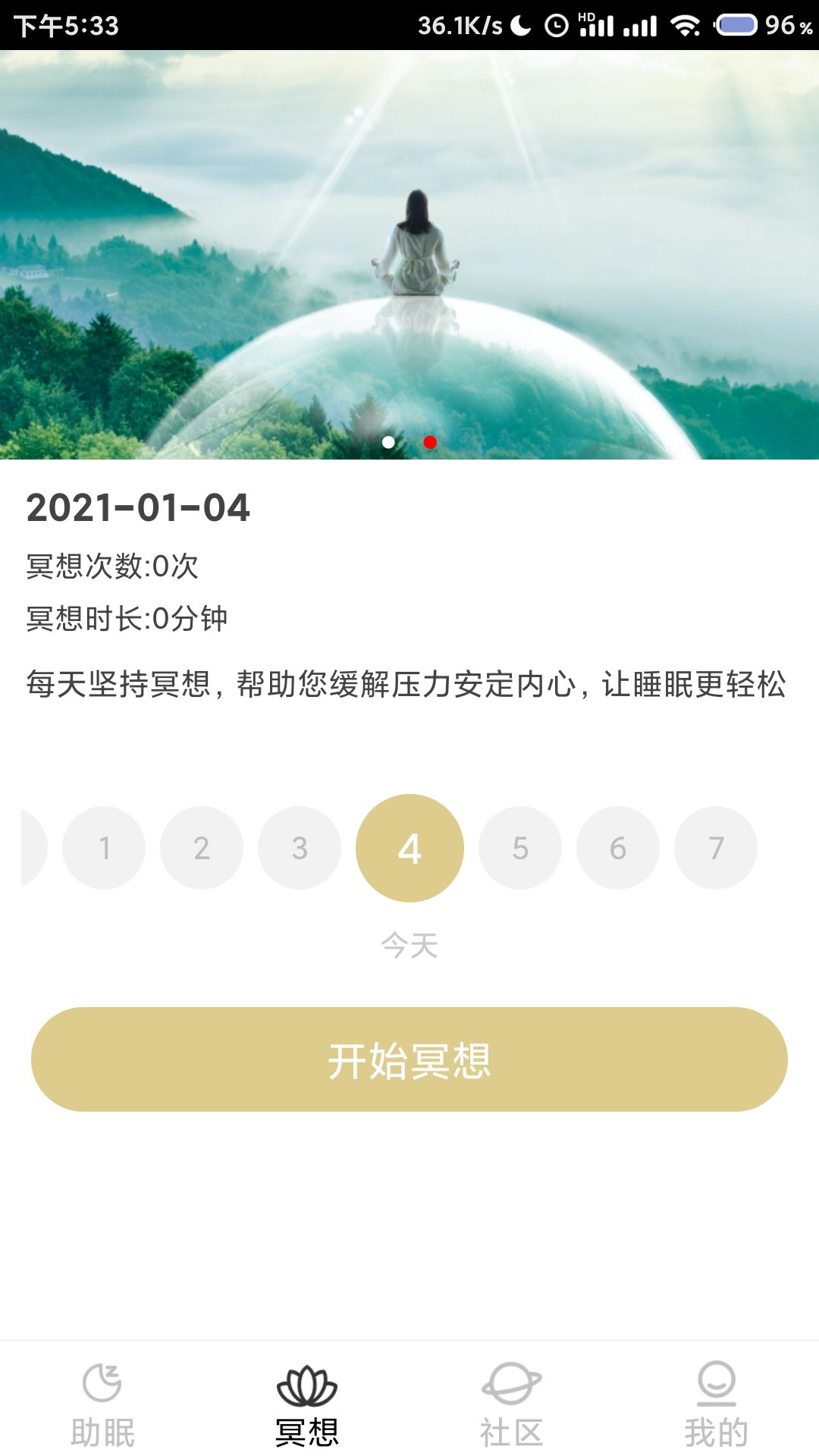This screenshot has width=819, height=1456.
Task: Tap the 开始冥想 button
Action: 409,1059
